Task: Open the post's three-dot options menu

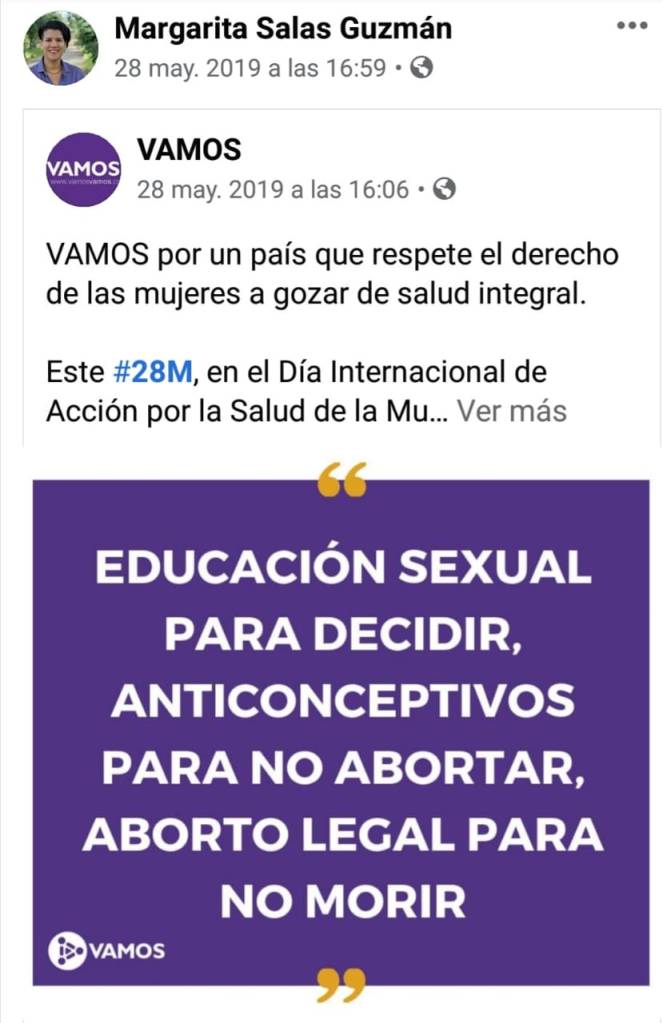Action: click(x=632, y=26)
